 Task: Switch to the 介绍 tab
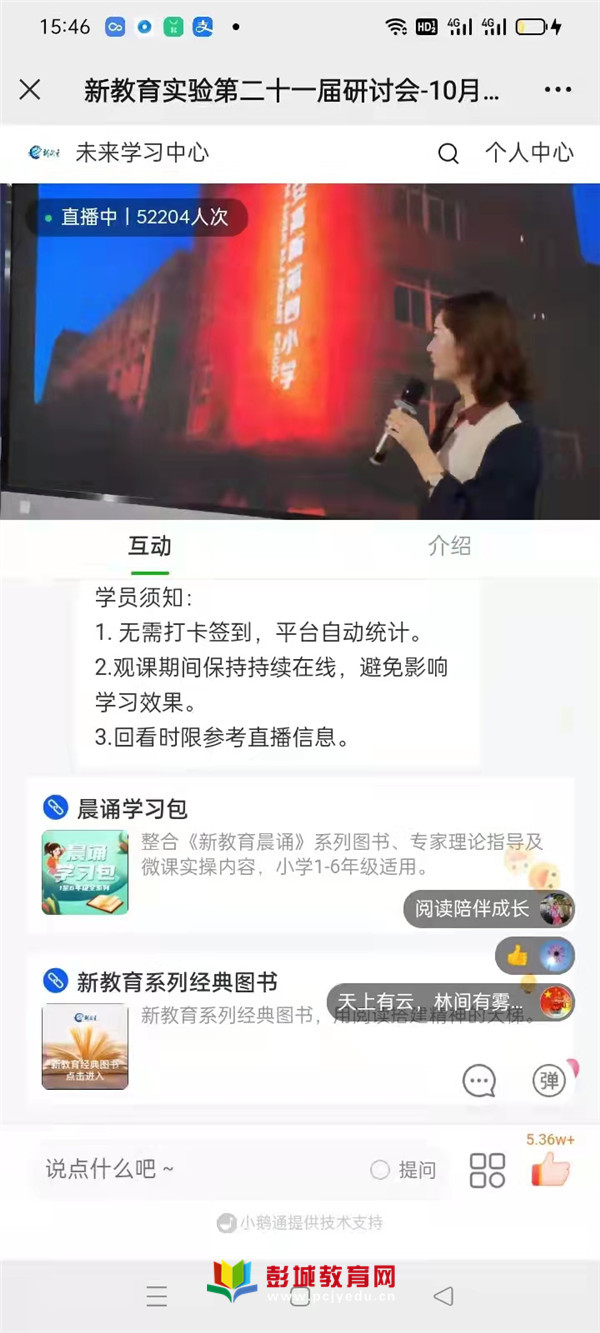(449, 546)
